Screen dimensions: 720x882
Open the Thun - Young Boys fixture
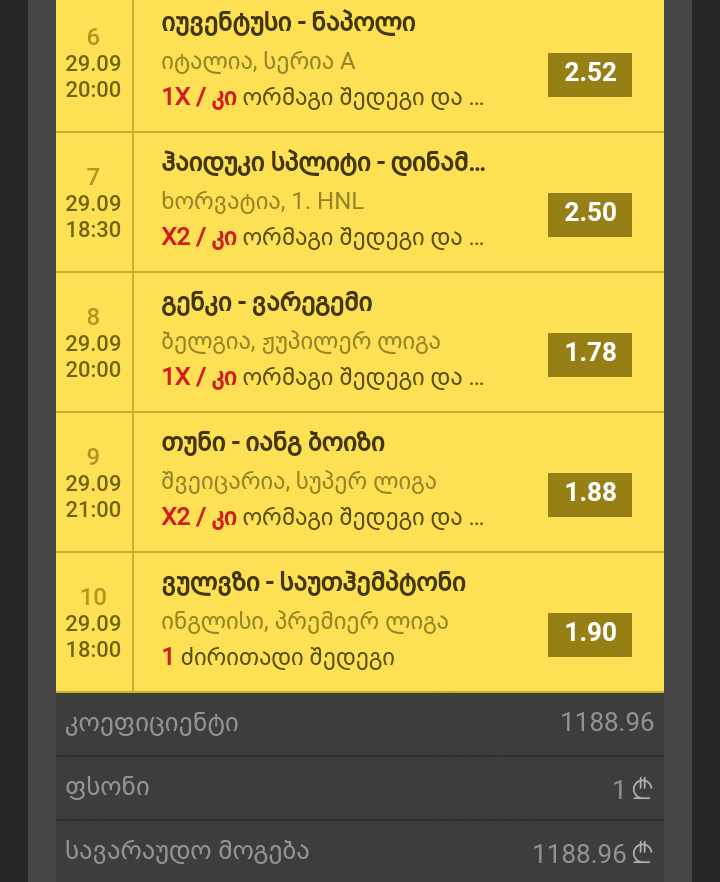(270, 442)
